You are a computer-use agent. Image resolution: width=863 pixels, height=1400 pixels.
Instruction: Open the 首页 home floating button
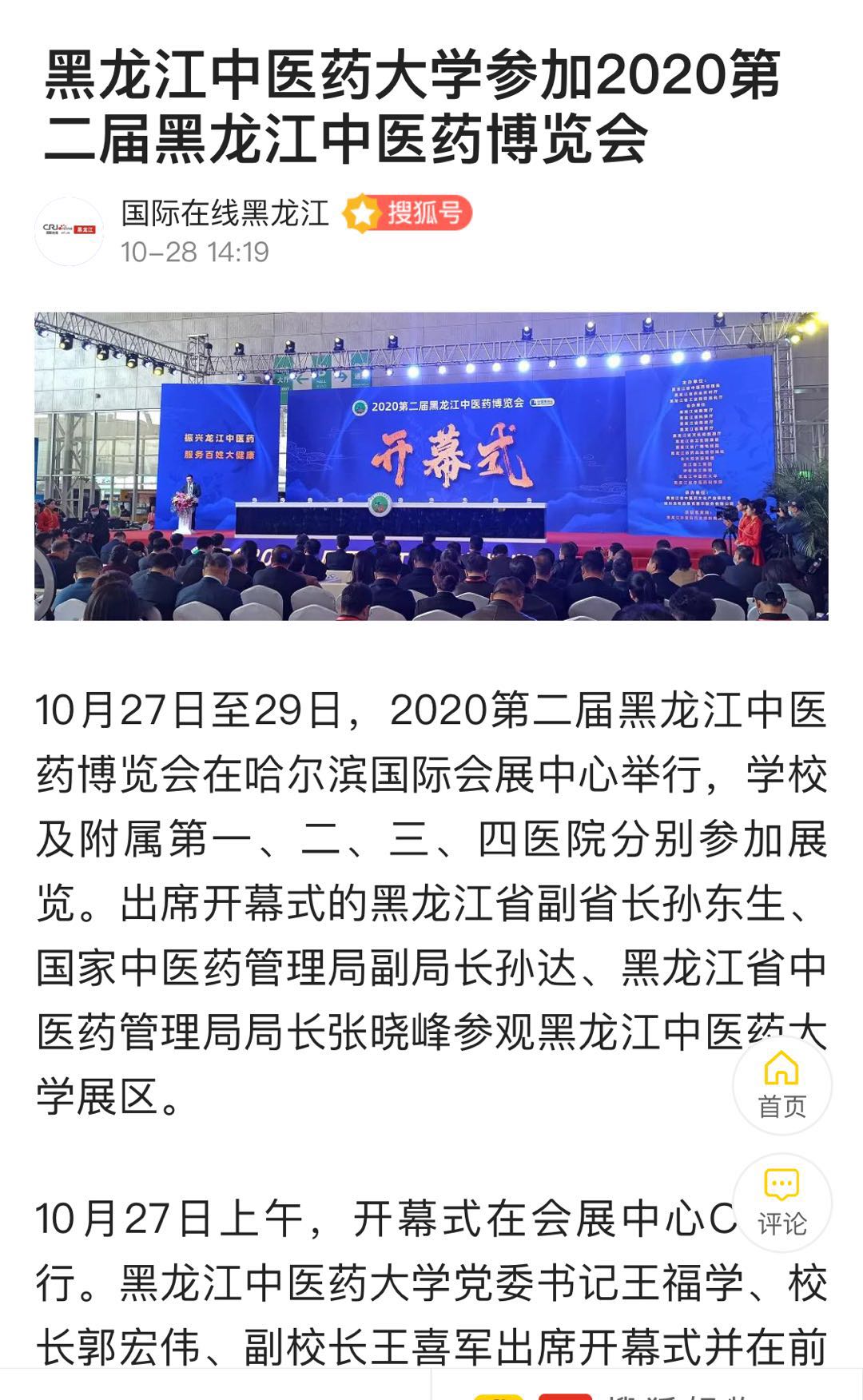(x=781, y=1084)
